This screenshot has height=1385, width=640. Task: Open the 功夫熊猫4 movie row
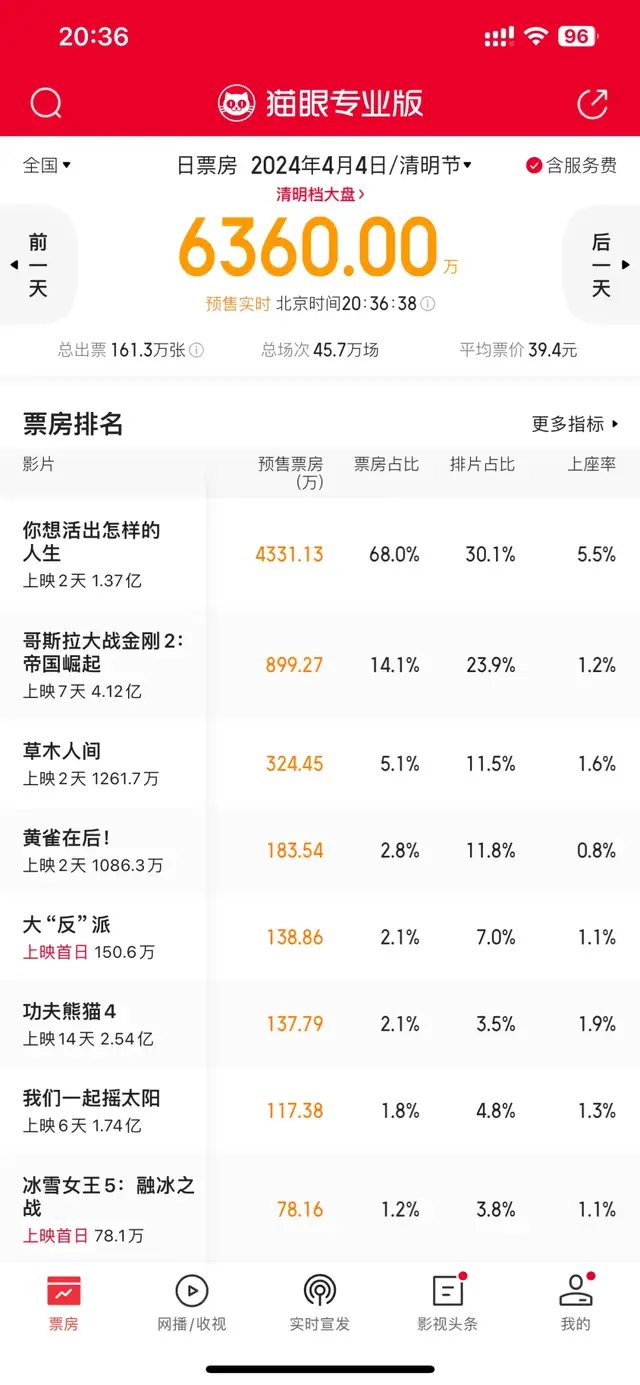point(320,1024)
